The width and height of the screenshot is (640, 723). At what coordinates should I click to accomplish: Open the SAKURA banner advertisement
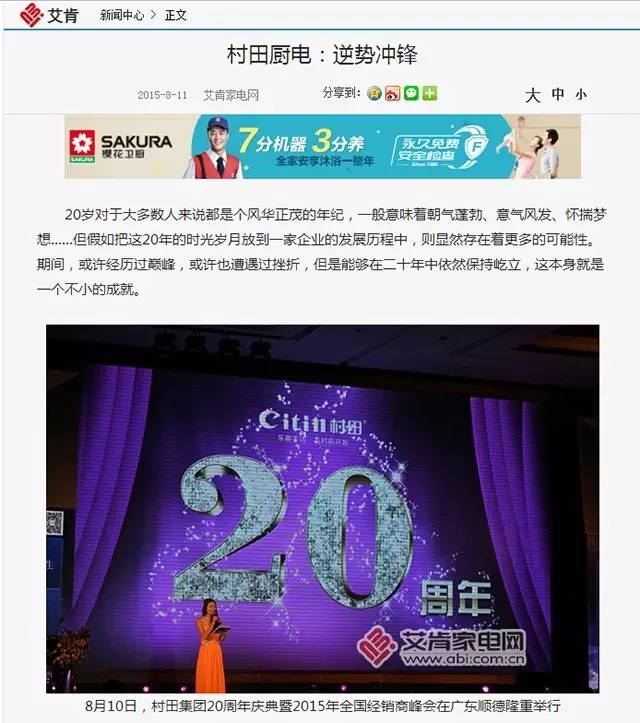pyautogui.click(x=322, y=146)
